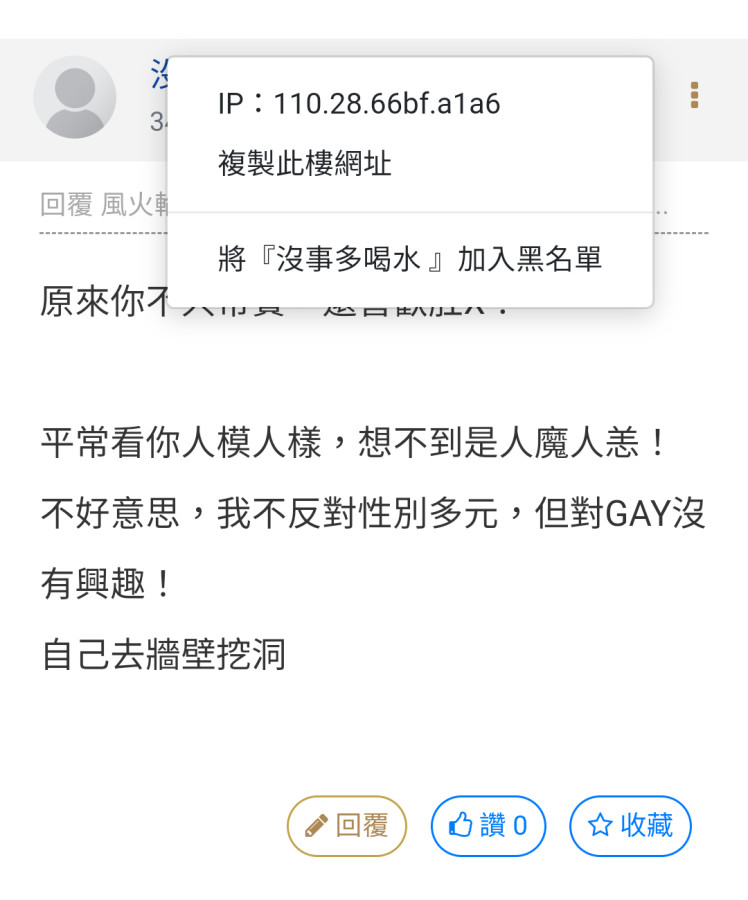Tap the 回覆 reply button
748x900 pixels.
pyautogui.click(x=347, y=825)
